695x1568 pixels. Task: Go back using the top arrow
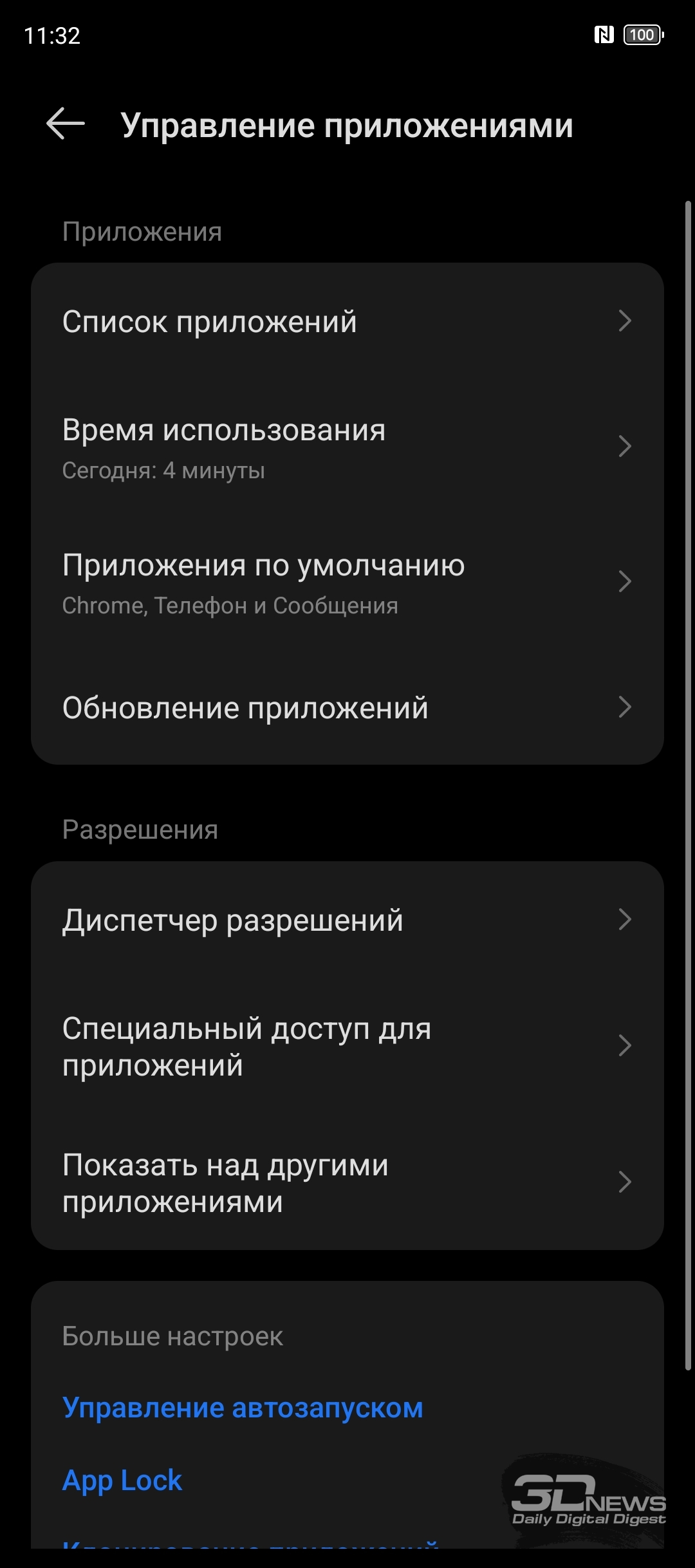(x=66, y=124)
